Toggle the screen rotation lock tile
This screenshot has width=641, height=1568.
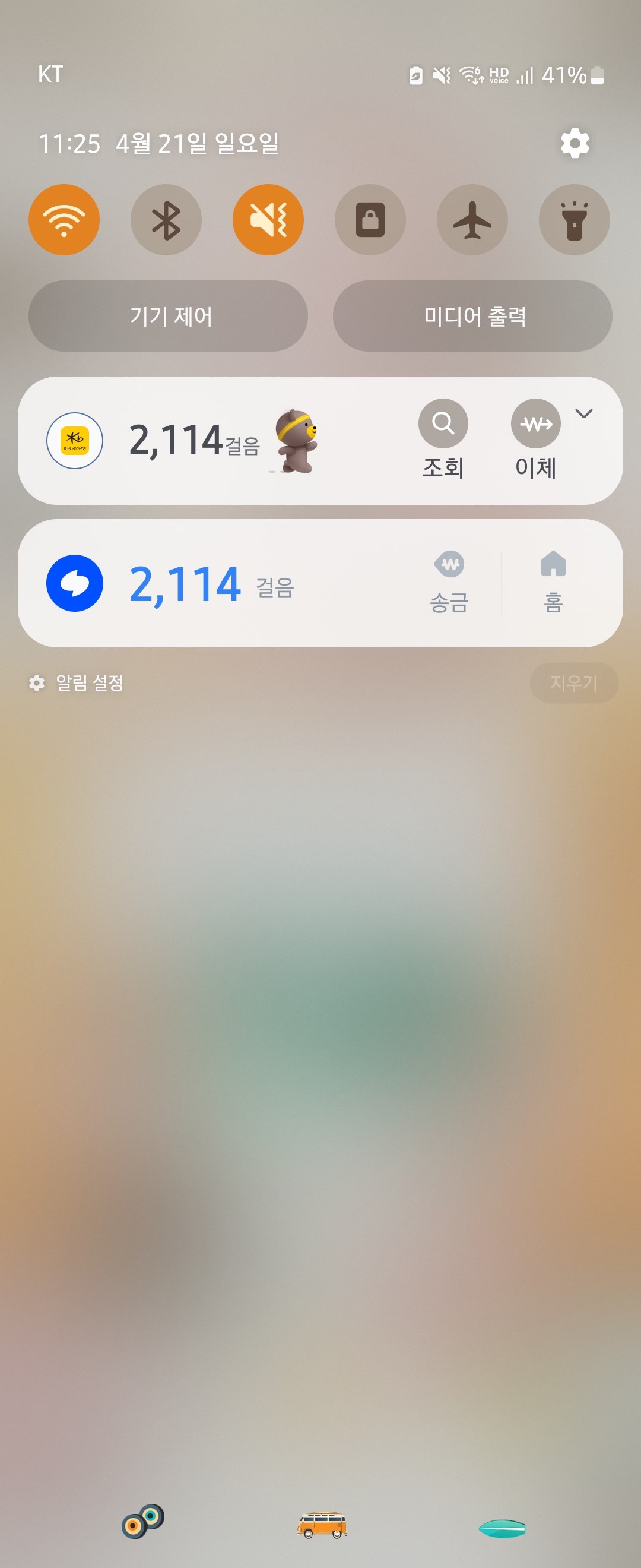[370, 220]
